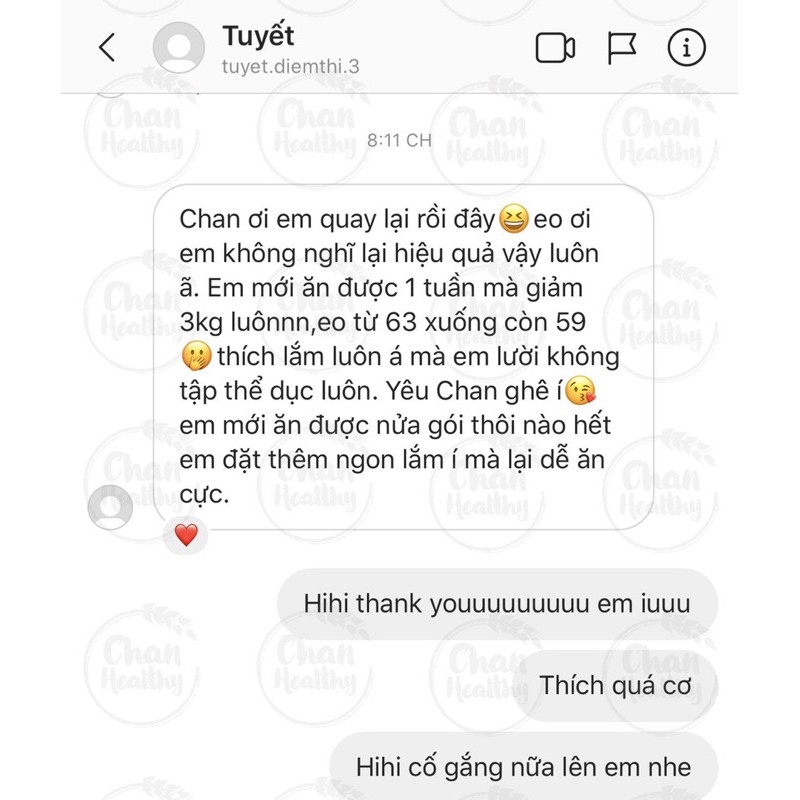
Task: Open the conversation info icon
Action: click(687, 47)
